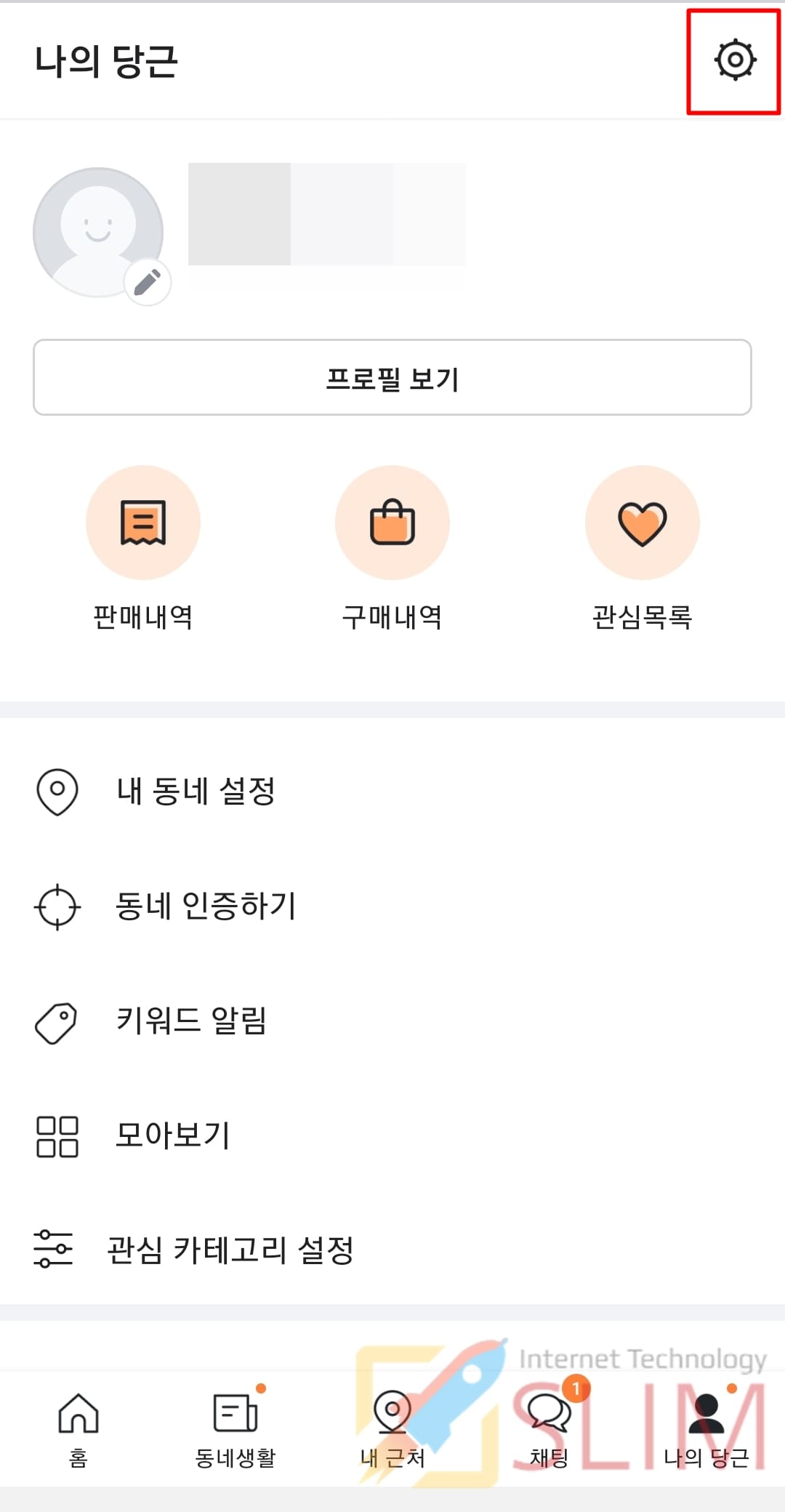Open 관심 카테고리 설정

coord(230,1250)
